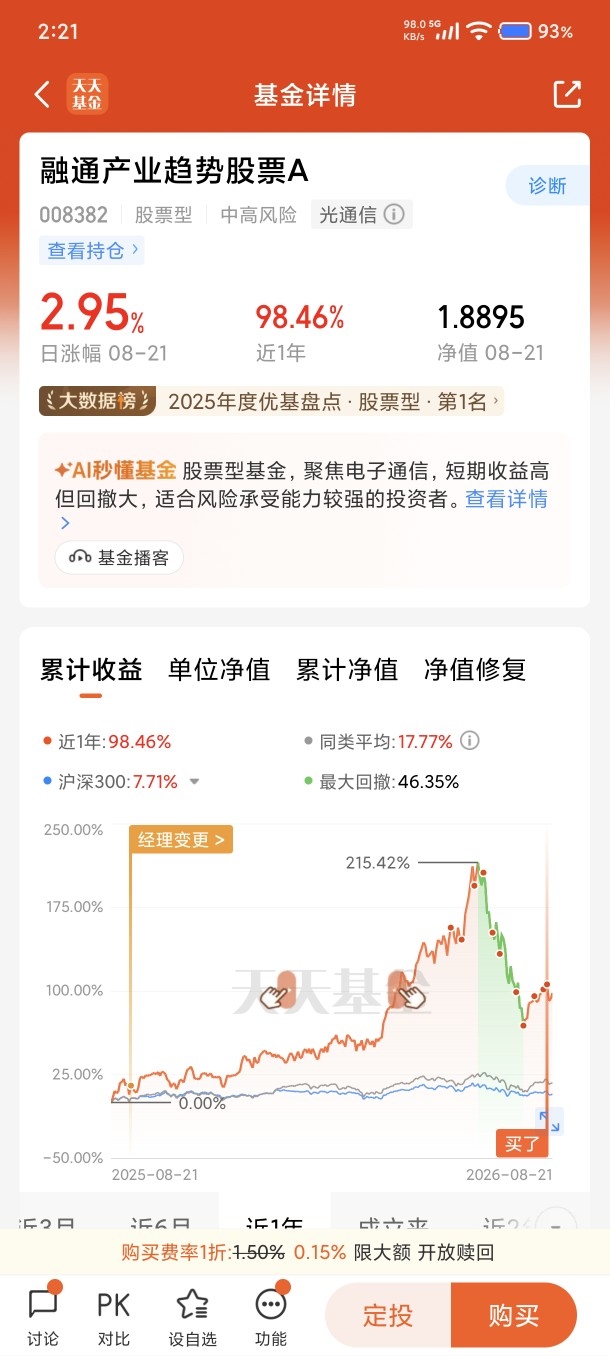Switch to the 累计净值 tab
Image resolution: width=610 pixels, height=1356 pixels.
pos(347,670)
